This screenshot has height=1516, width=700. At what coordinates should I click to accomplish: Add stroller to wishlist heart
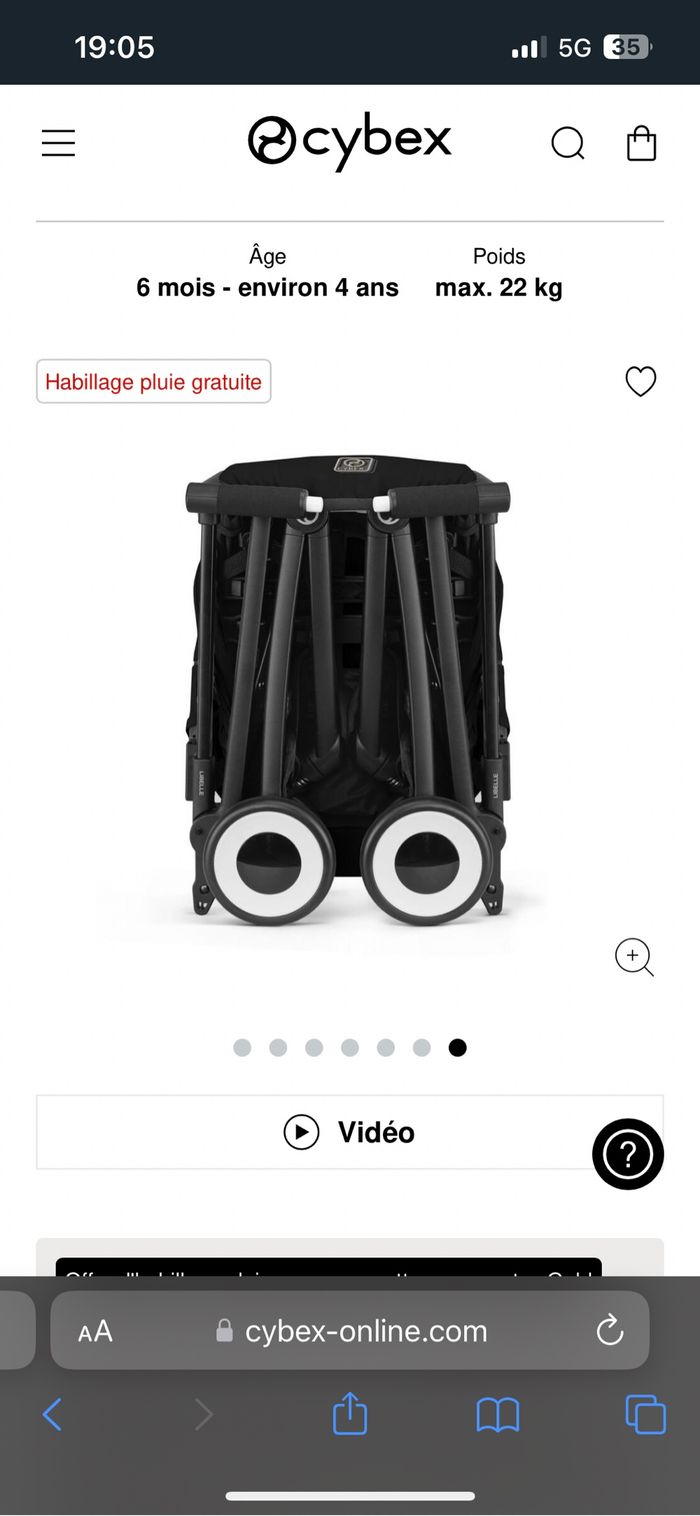pyautogui.click(x=640, y=381)
